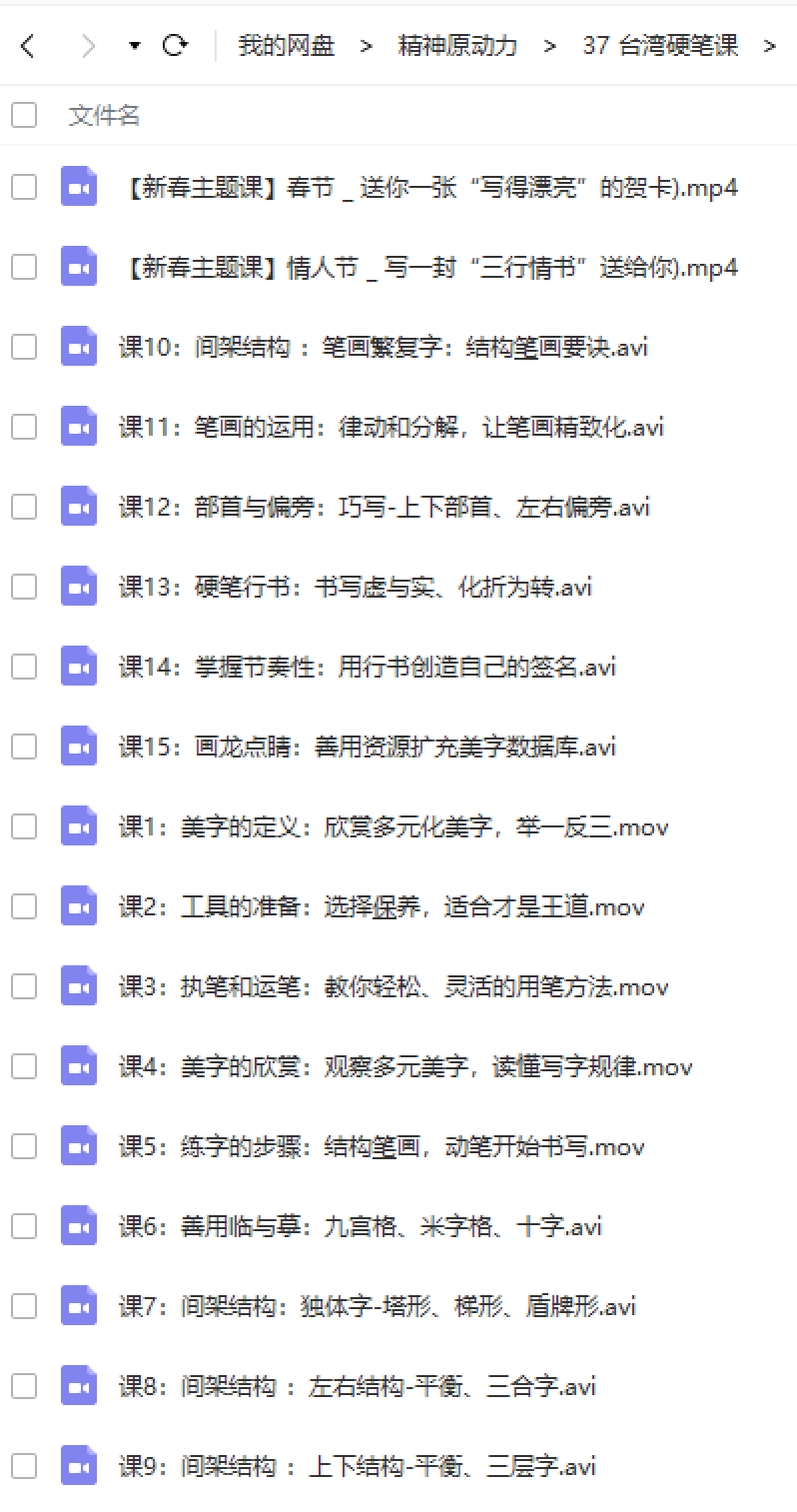Open 课1 美字的定义 mov file
The height and width of the screenshot is (1512, 797).
click(394, 827)
